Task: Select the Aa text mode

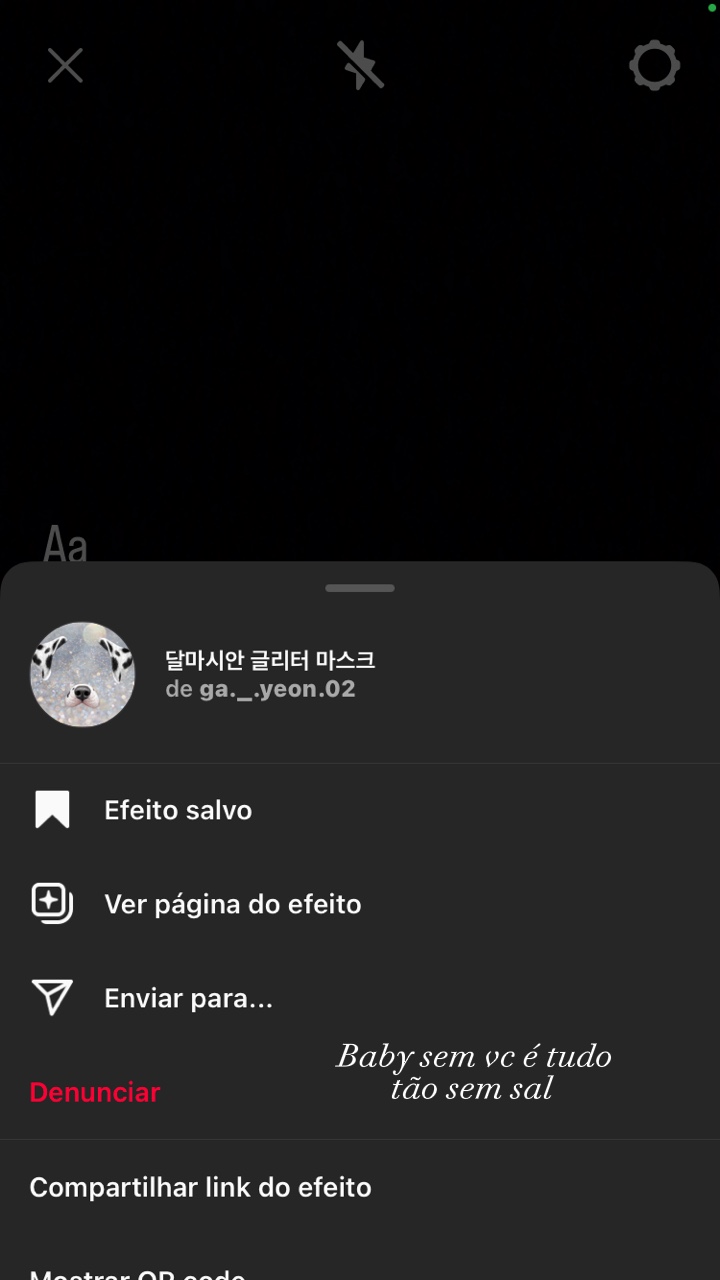Action: coord(66,545)
